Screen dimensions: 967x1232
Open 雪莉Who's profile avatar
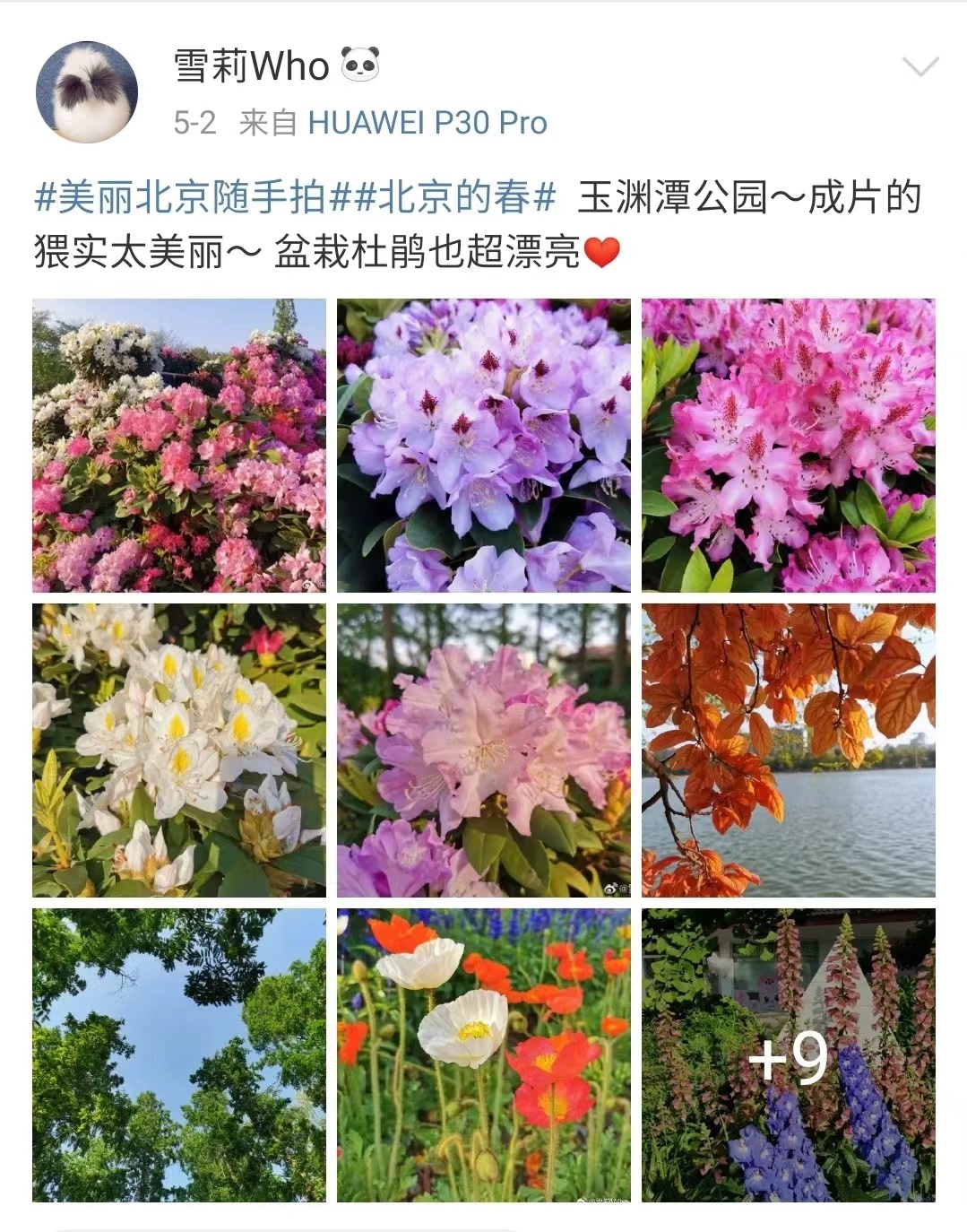[86, 92]
